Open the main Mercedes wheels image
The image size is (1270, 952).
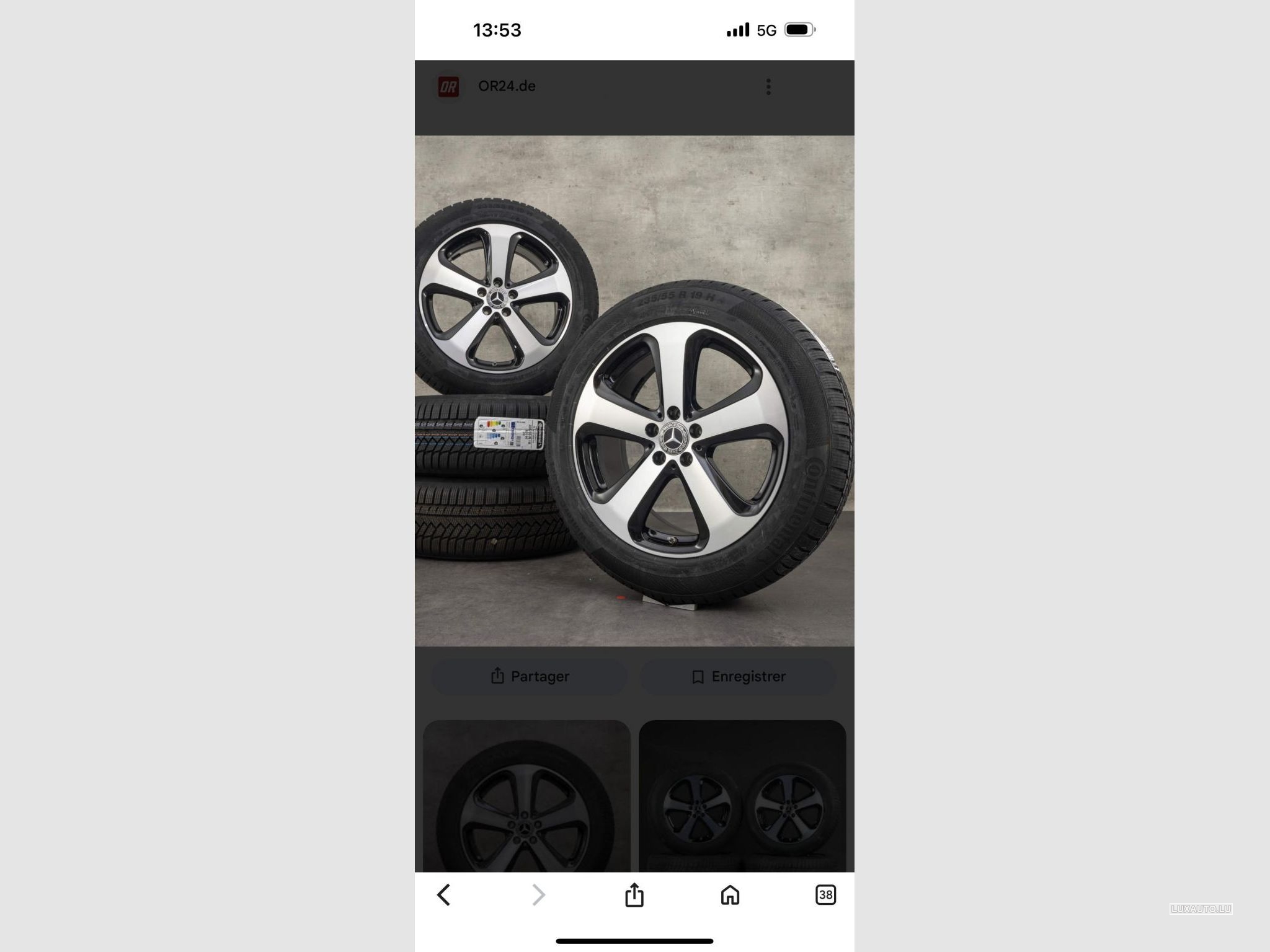coord(634,390)
